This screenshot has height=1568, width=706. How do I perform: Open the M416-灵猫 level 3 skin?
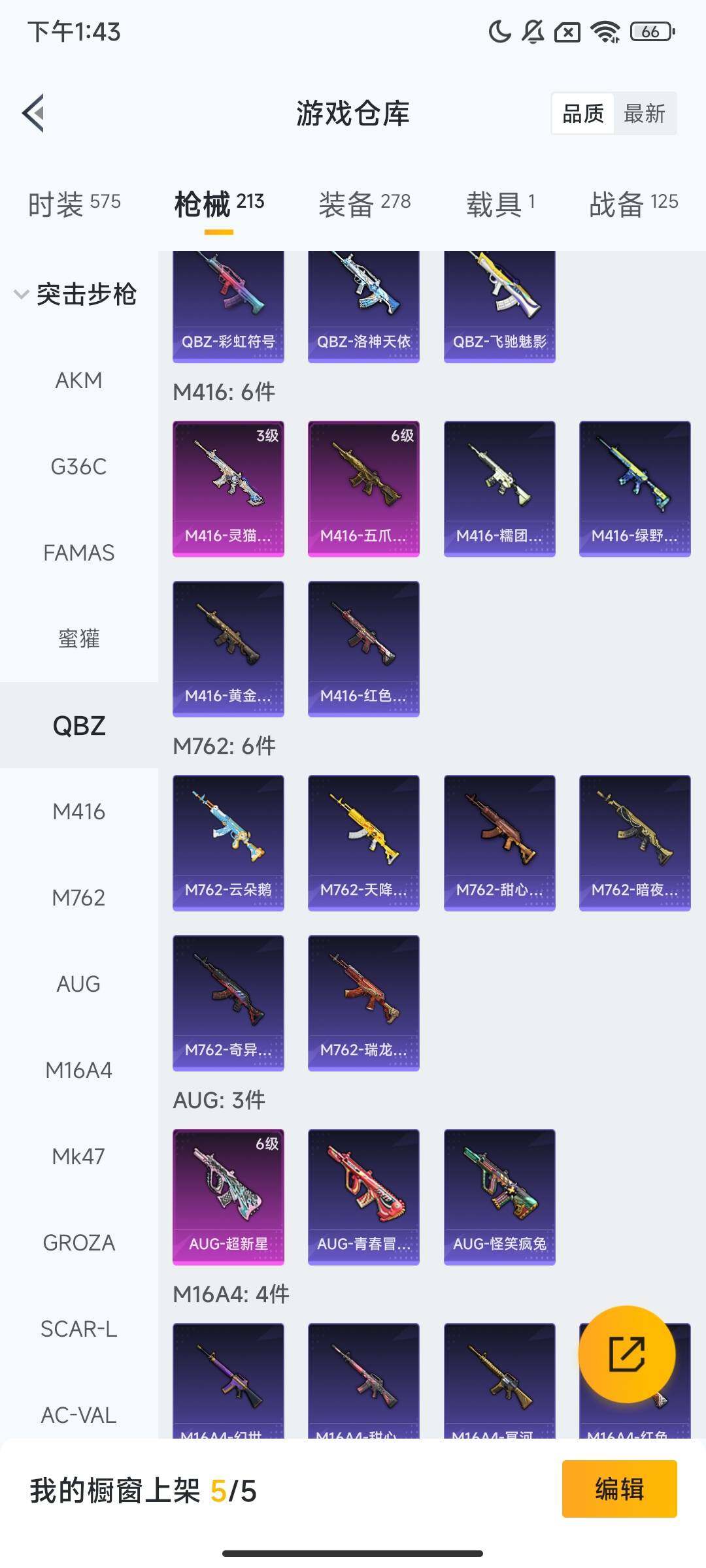(x=228, y=489)
